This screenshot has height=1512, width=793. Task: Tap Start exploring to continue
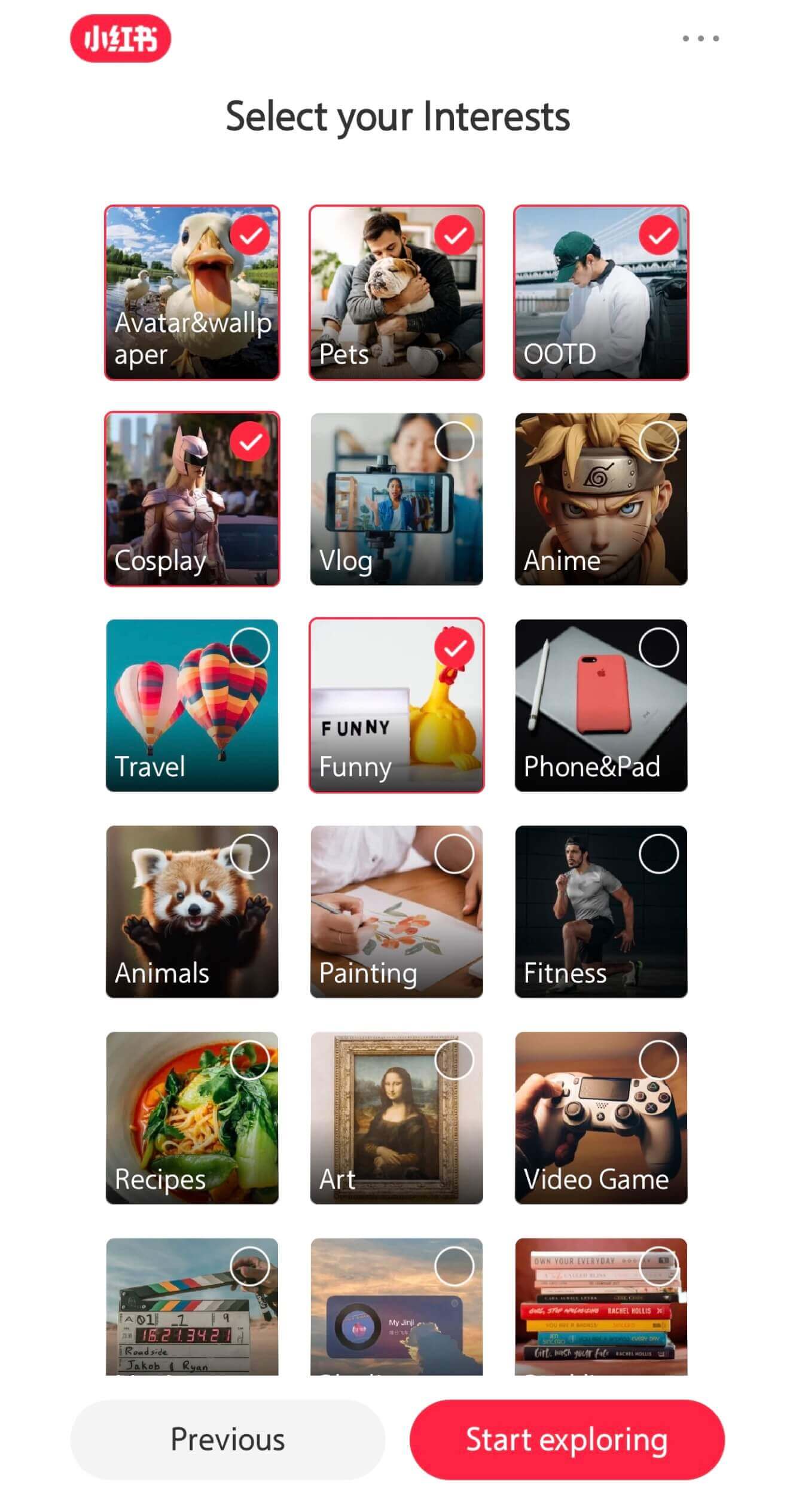coord(566,1439)
